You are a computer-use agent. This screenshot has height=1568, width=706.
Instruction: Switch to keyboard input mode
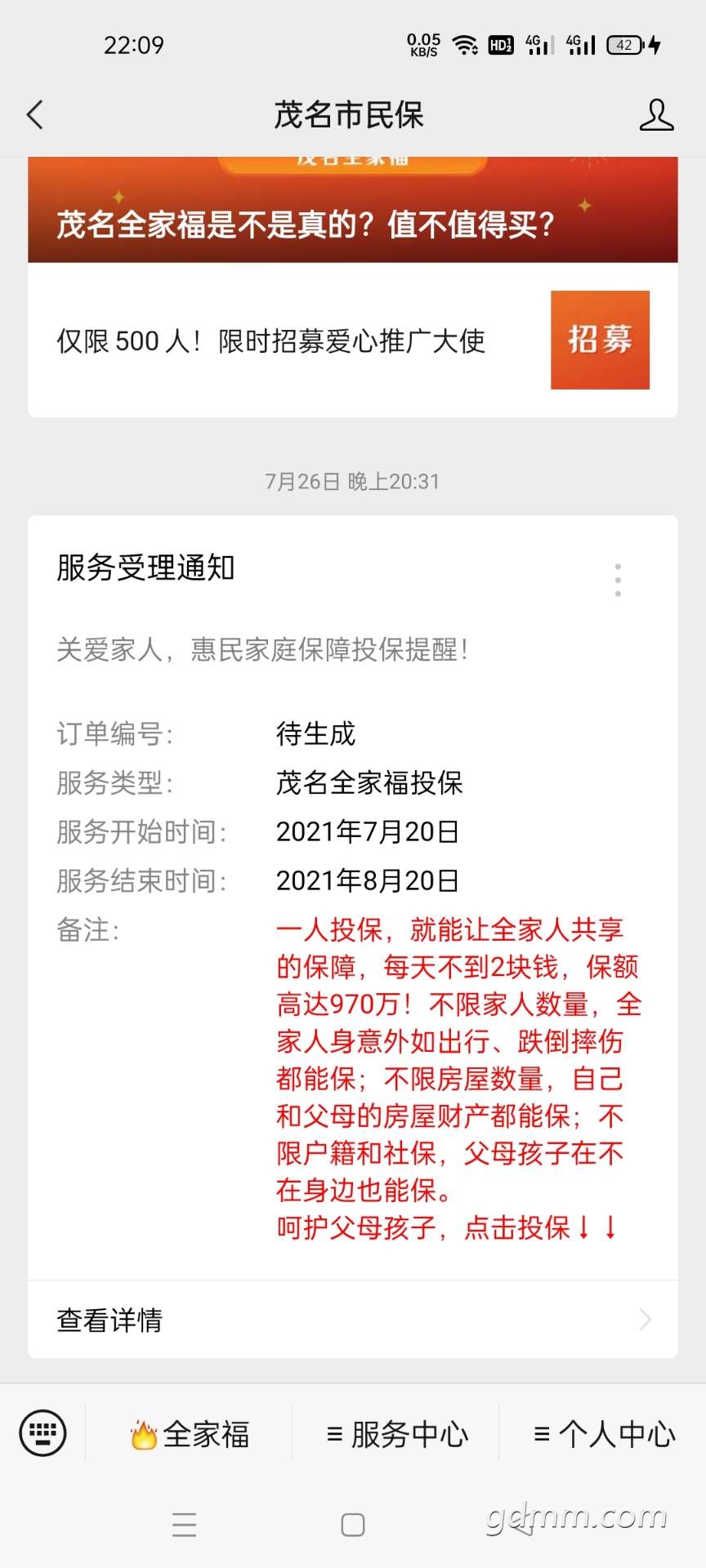click(42, 1433)
